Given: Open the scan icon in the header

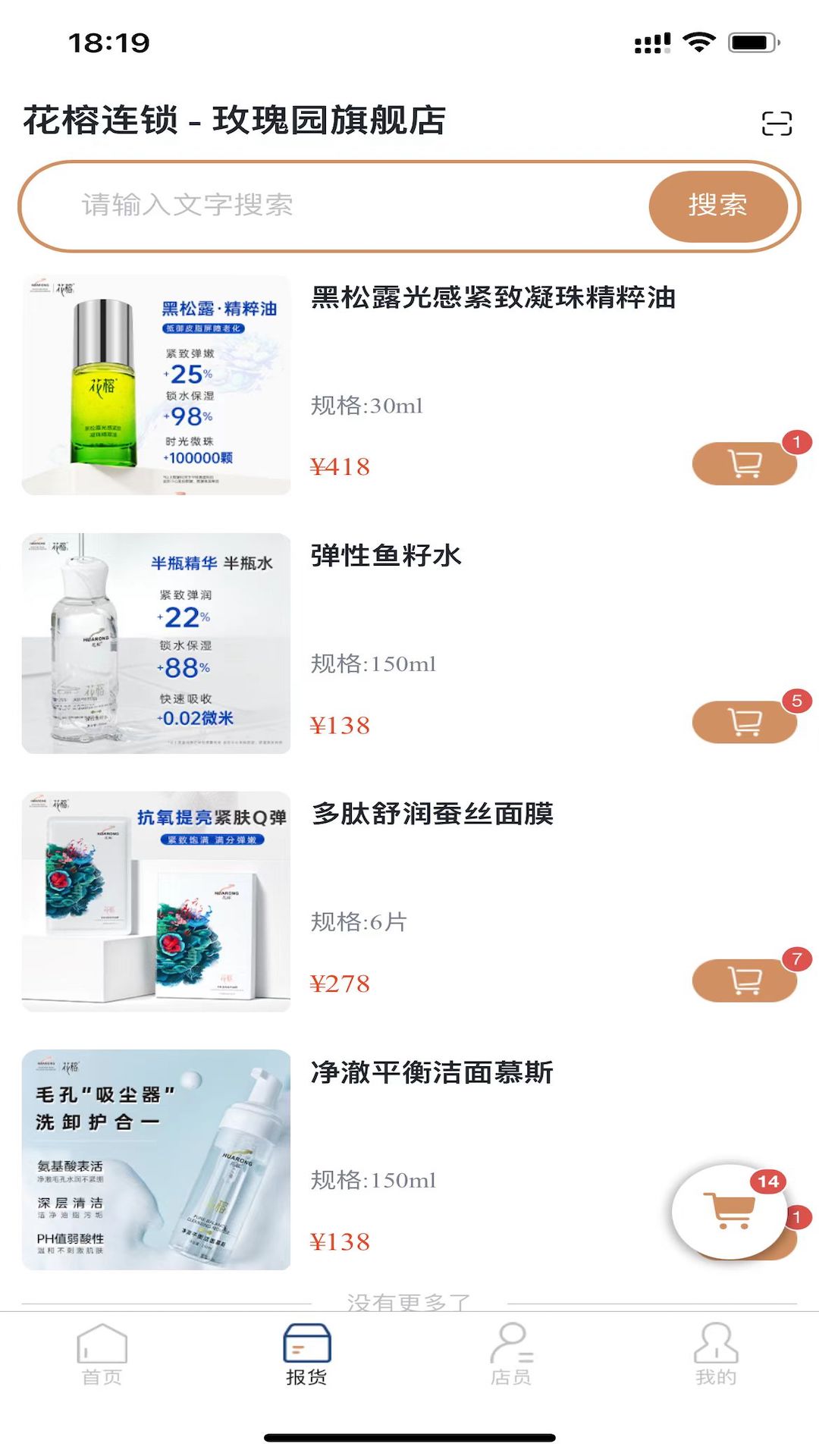Looking at the screenshot, I should [x=777, y=124].
